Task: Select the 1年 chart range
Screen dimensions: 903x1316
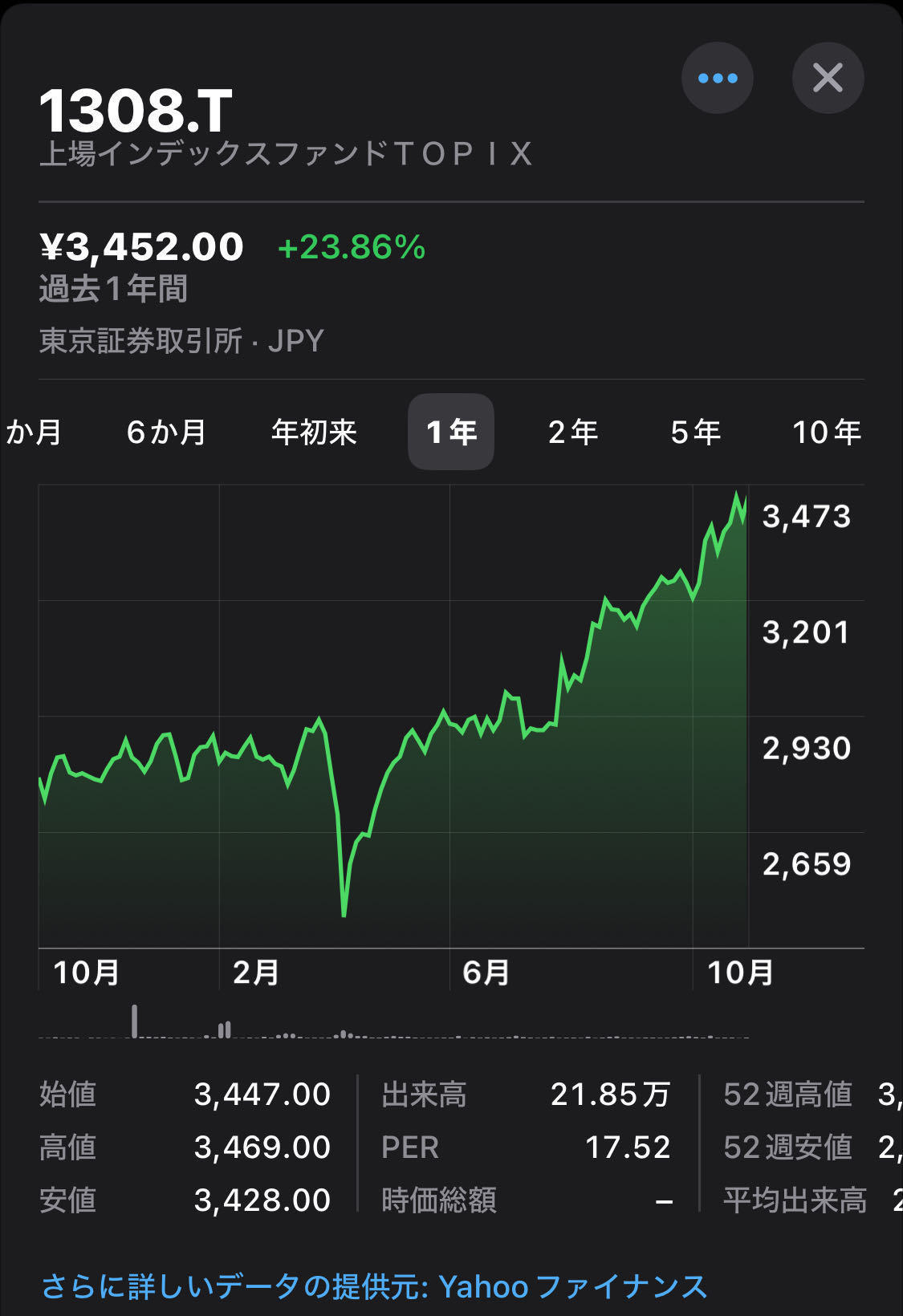Action: [x=451, y=433]
